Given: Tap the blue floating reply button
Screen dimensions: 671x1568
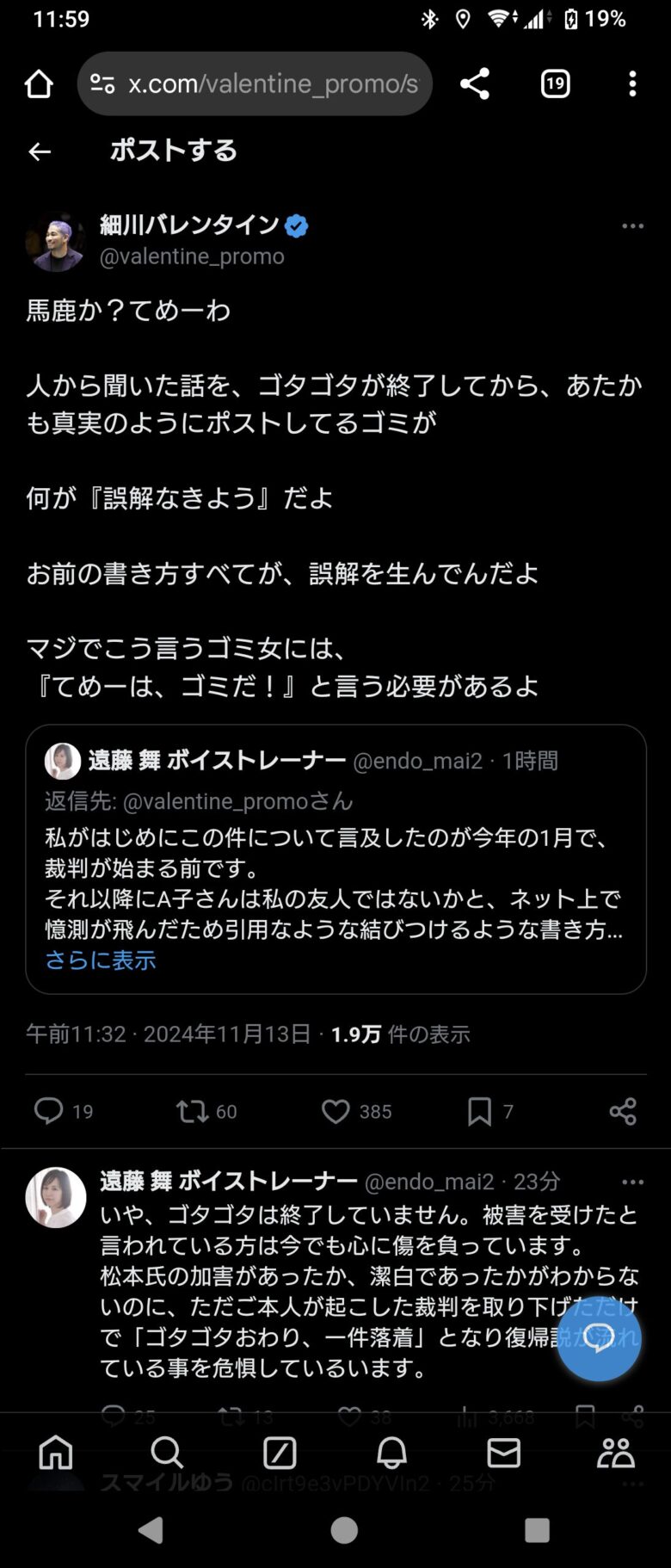Looking at the screenshot, I should pos(599,1339).
